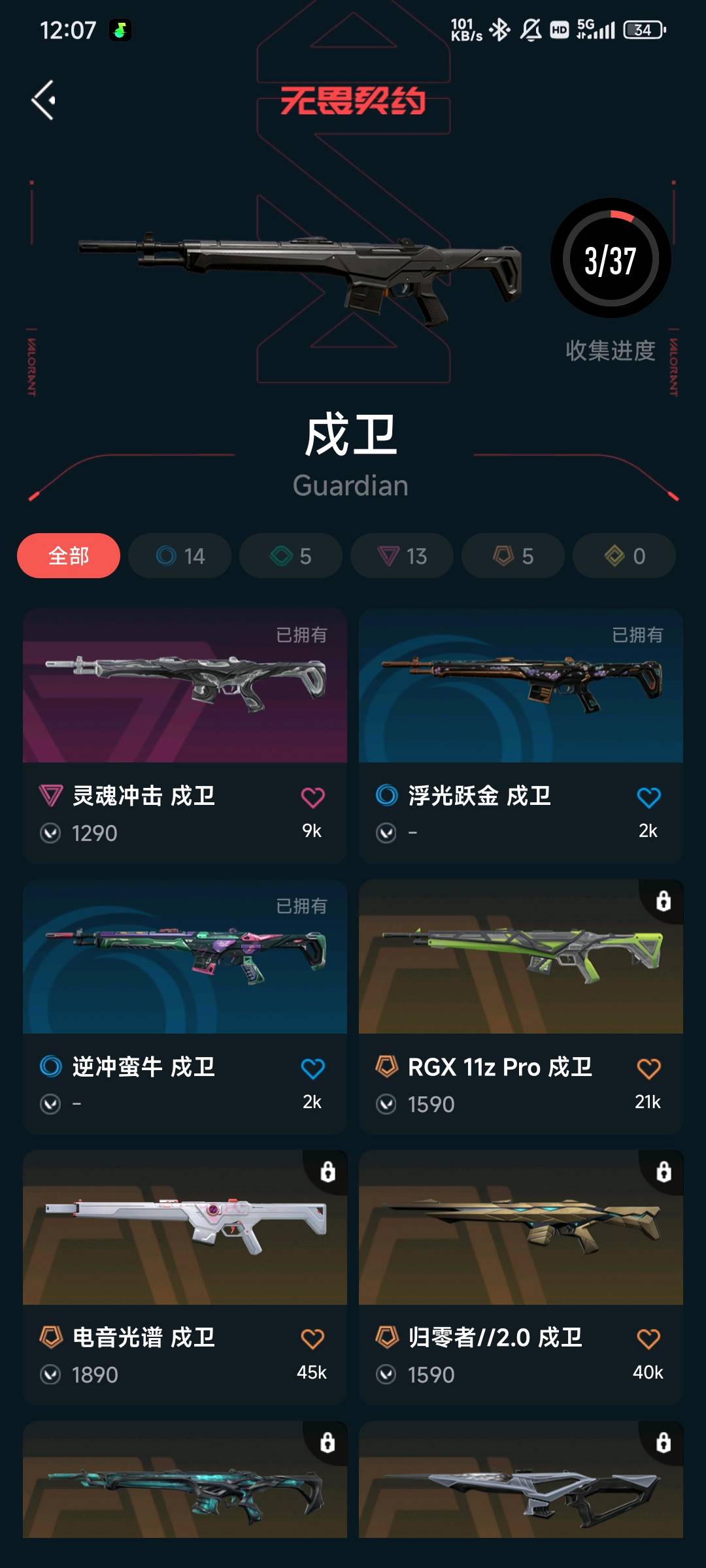Filter skins by the pink tier with 13
Image resolution: width=706 pixels, height=1568 pixels.
[x=402, y=556]
